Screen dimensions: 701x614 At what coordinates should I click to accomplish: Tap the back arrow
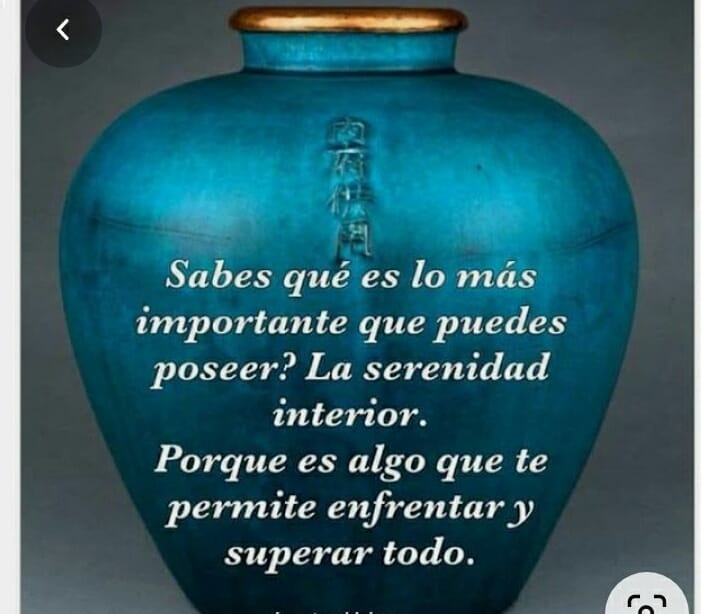point(63,31)
